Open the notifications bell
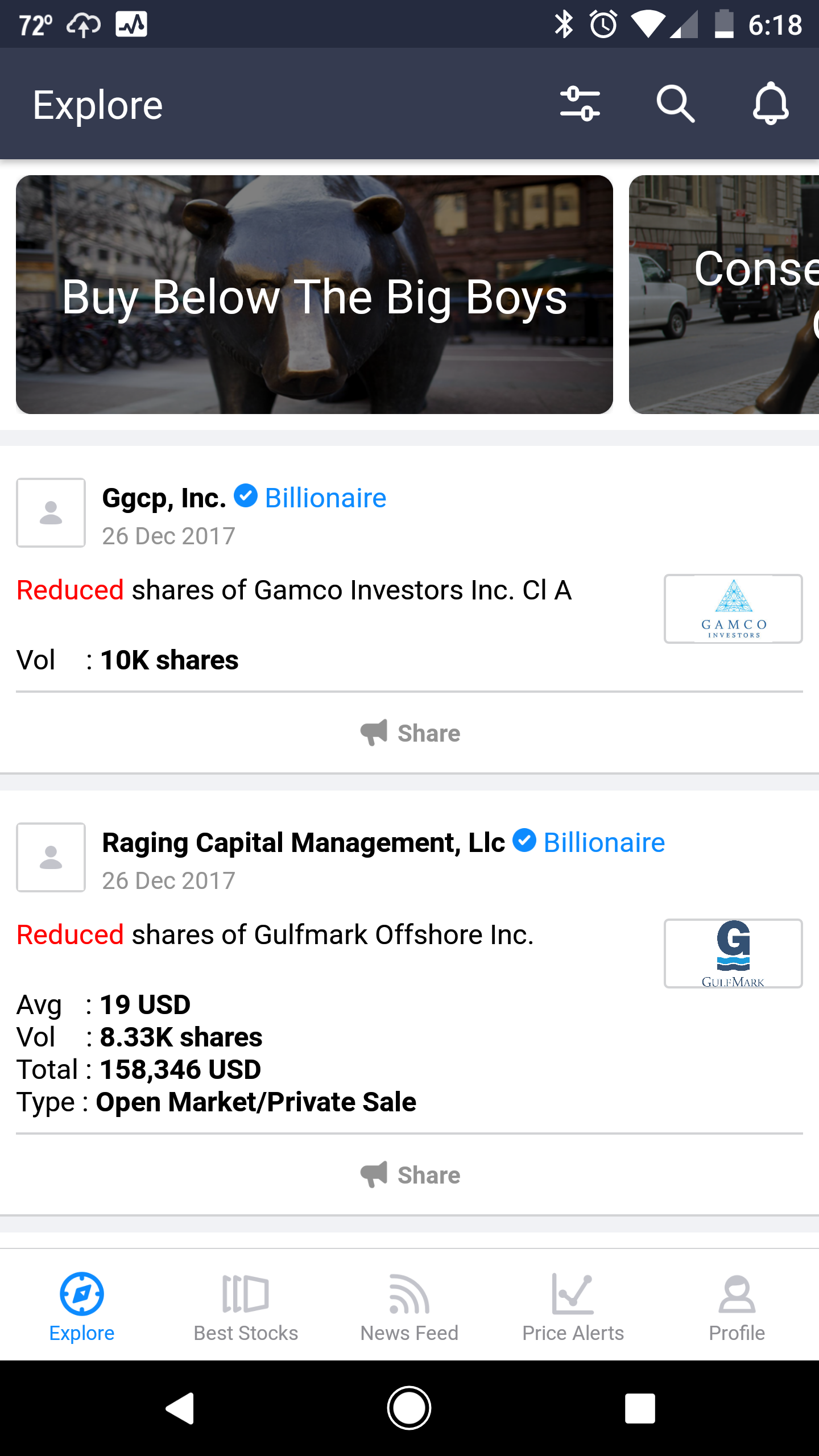This screenshot has width=819, height=1456. [771, 104]
